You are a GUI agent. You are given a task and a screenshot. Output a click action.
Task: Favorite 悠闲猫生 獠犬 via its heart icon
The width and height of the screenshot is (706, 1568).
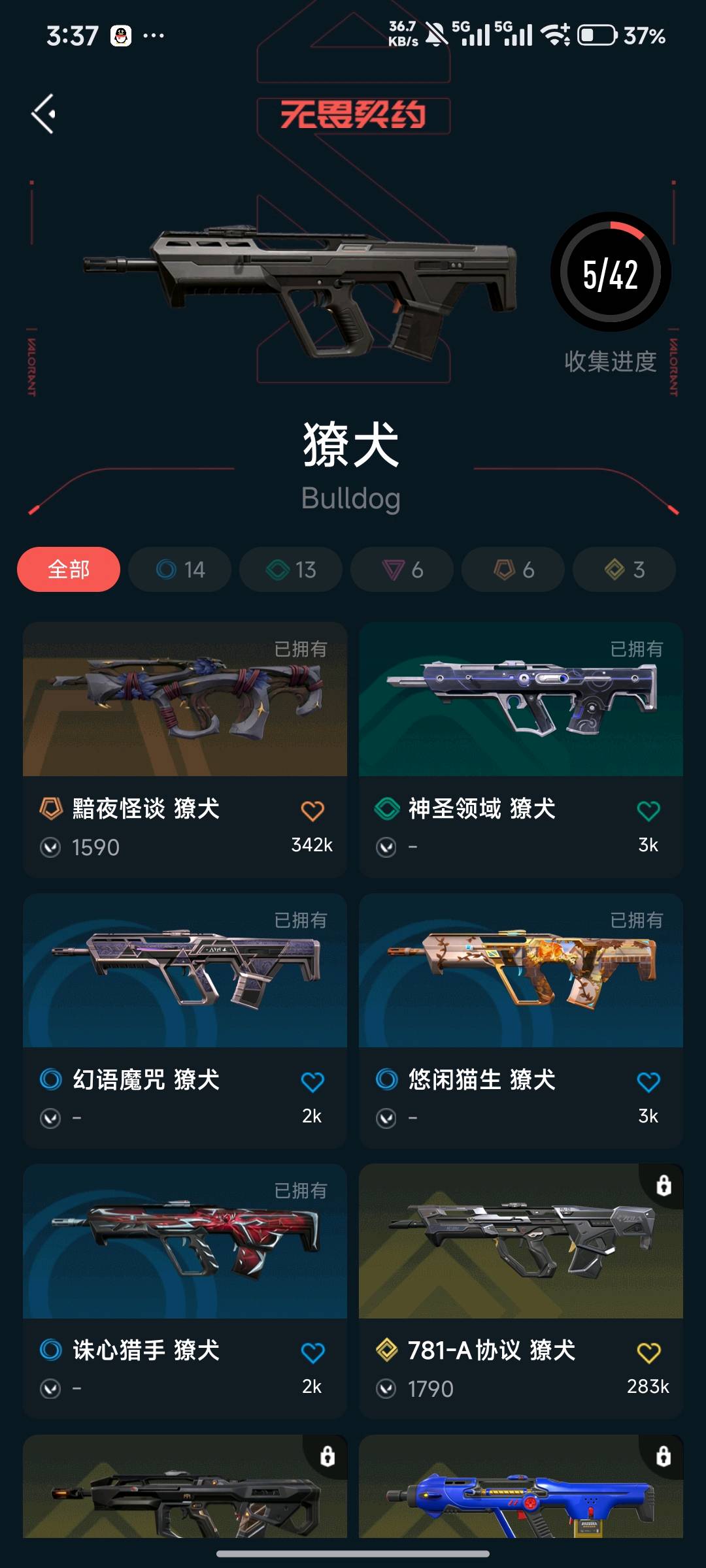(648, 1082)
